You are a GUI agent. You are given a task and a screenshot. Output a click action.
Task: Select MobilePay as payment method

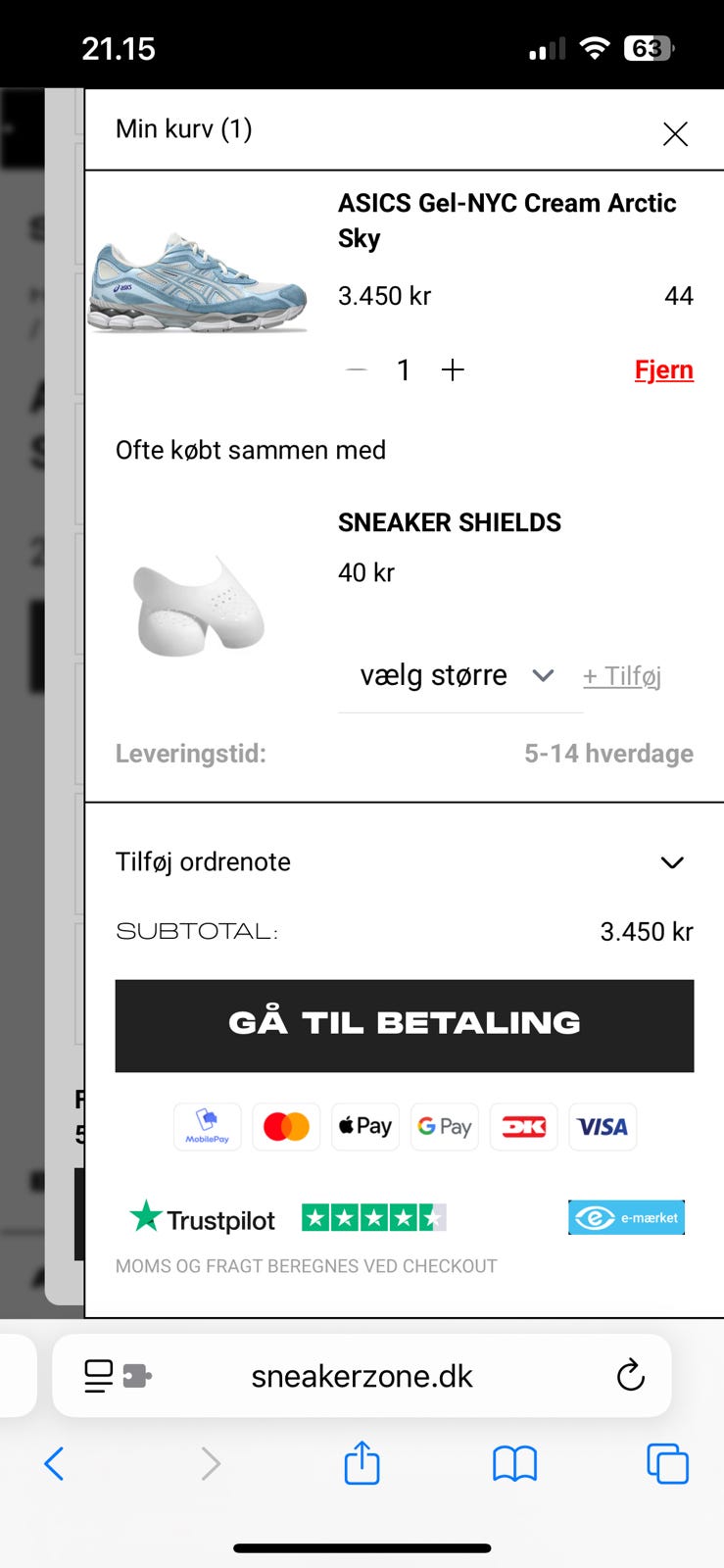207,1127
